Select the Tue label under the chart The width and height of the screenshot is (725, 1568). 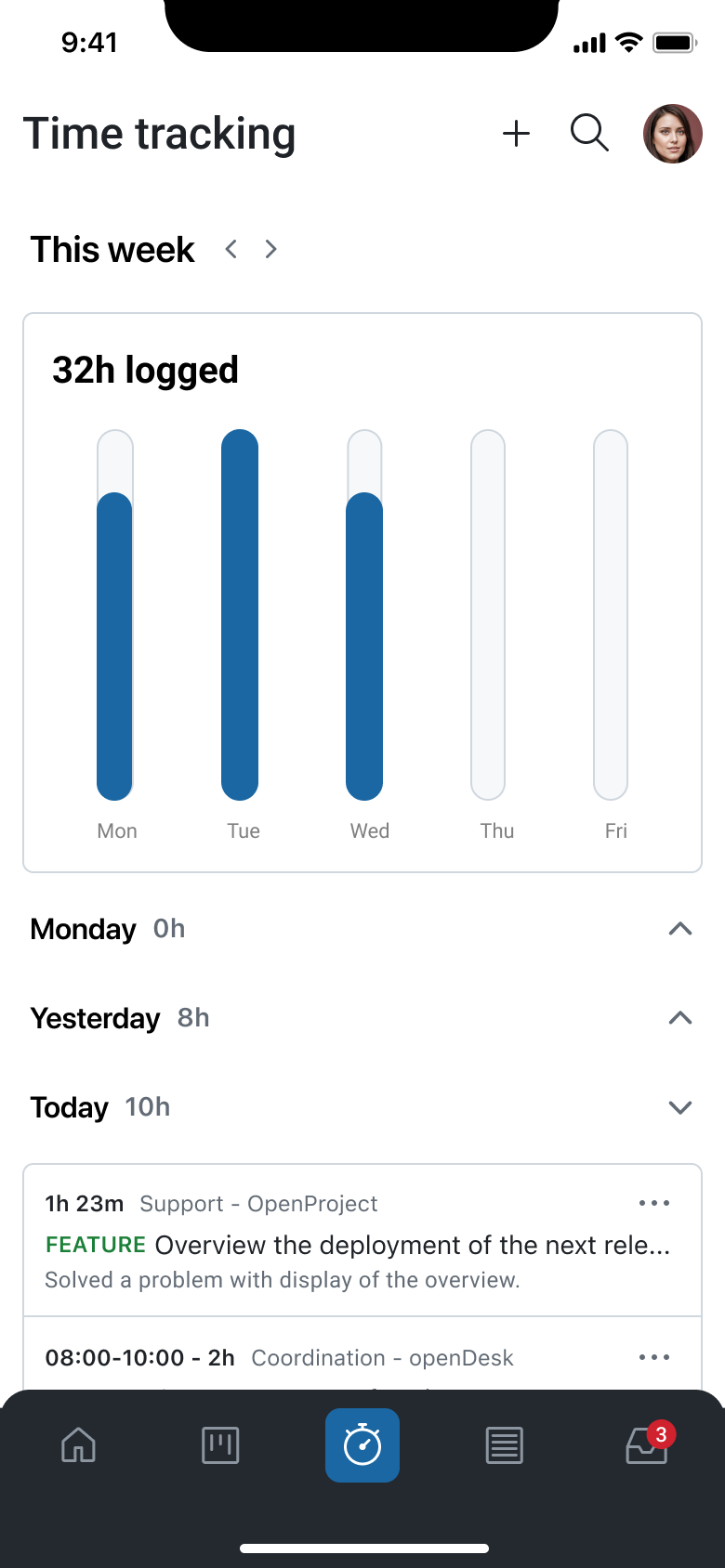click(x=243, y=830)
